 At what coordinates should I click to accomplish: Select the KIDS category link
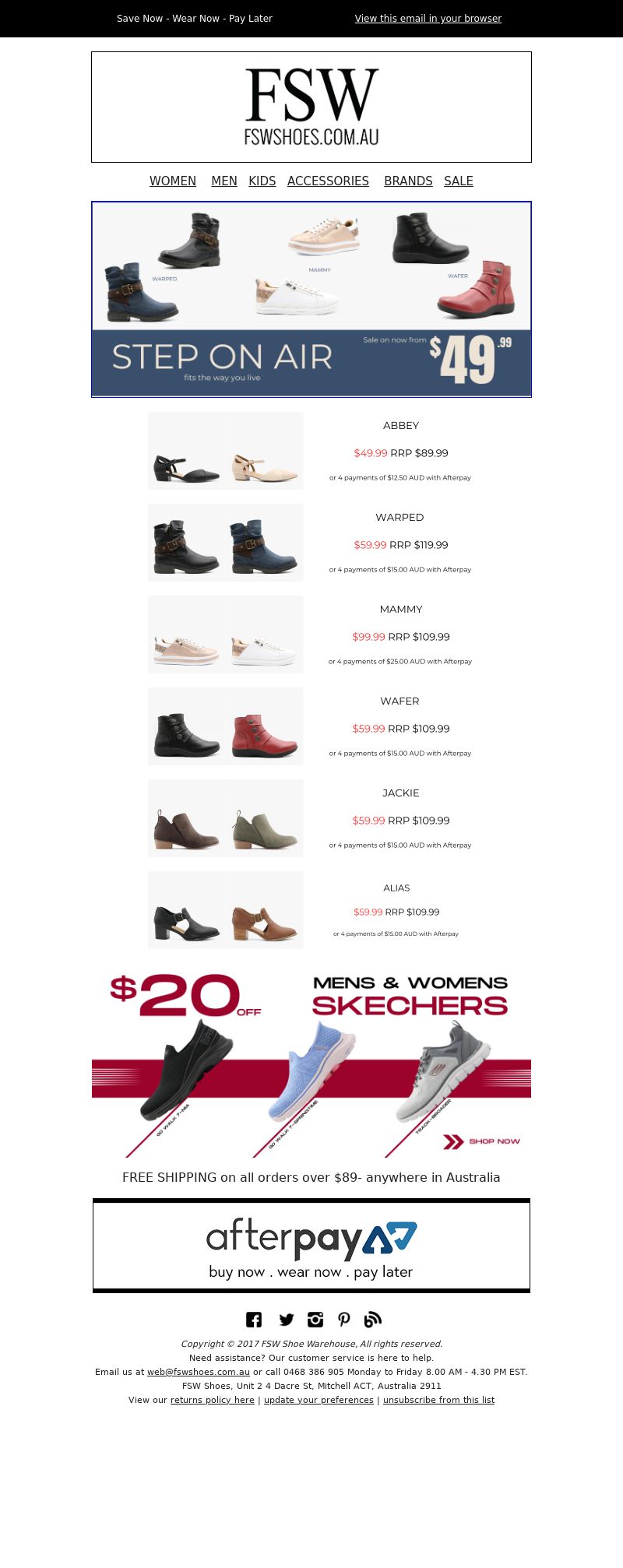point(262,181)
